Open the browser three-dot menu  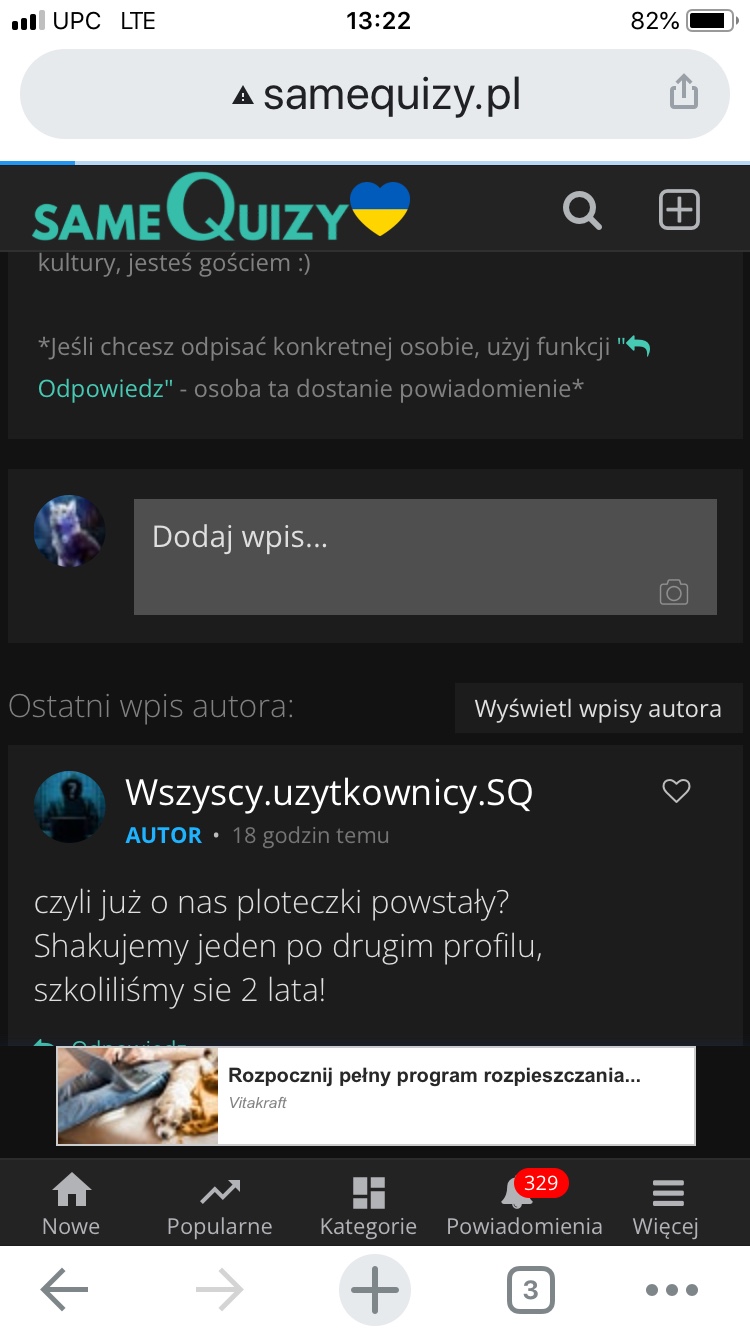[671, 1290]
